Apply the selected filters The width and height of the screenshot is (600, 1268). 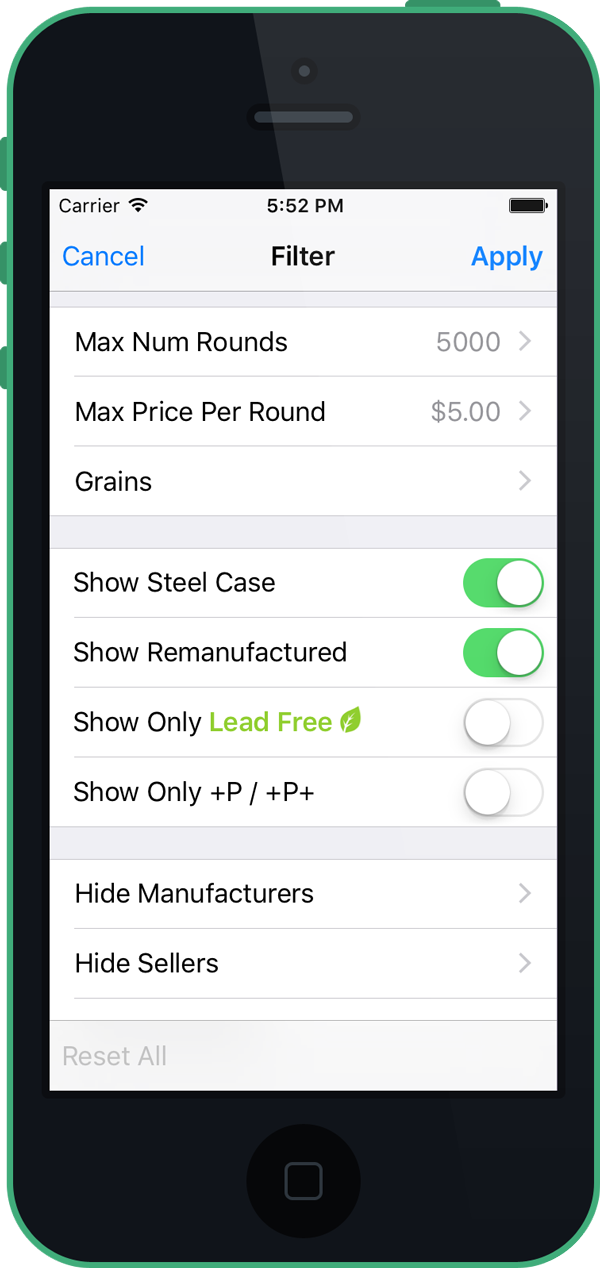click(x=506, y=257)
